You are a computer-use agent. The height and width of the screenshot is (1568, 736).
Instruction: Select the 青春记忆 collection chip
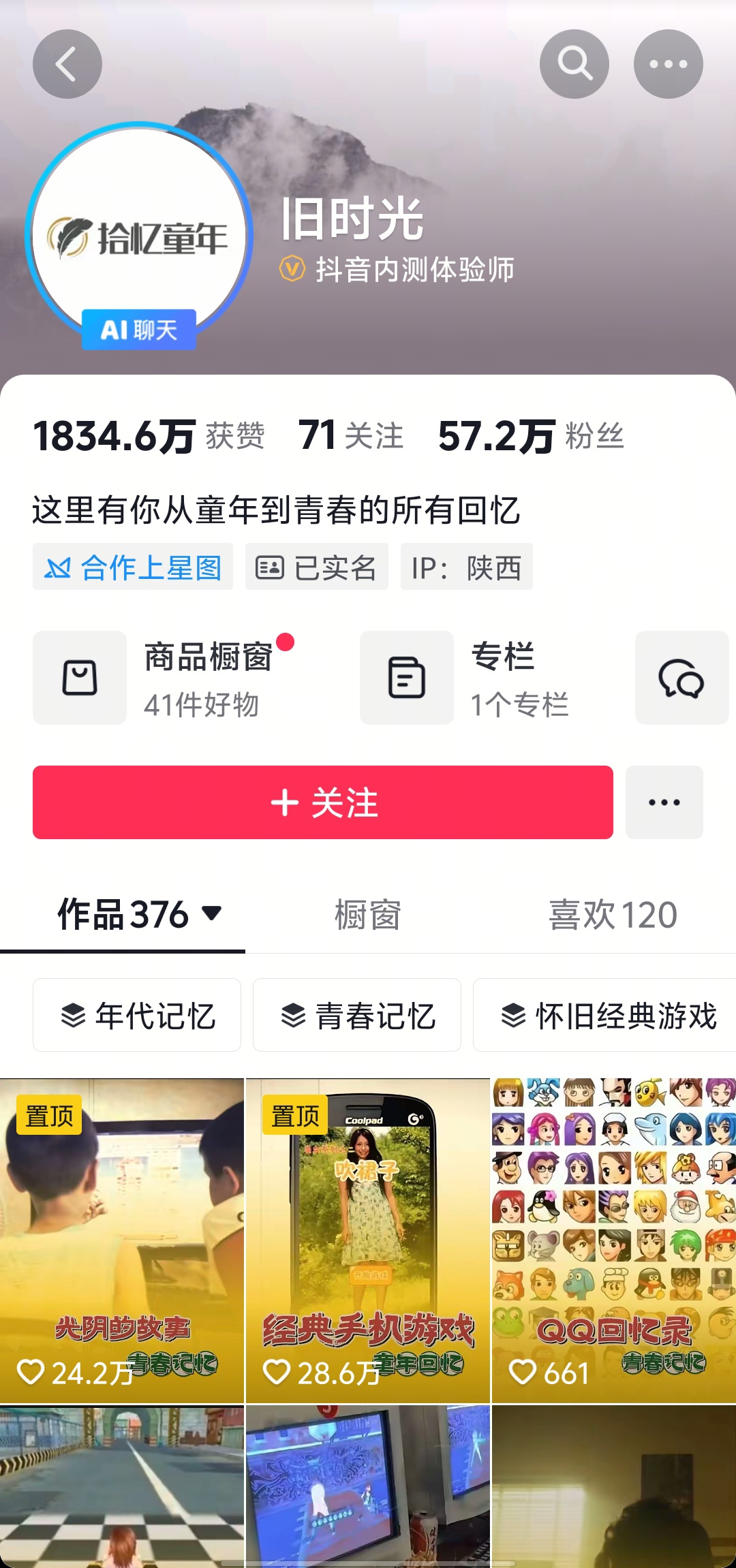tap(357, 1016)
